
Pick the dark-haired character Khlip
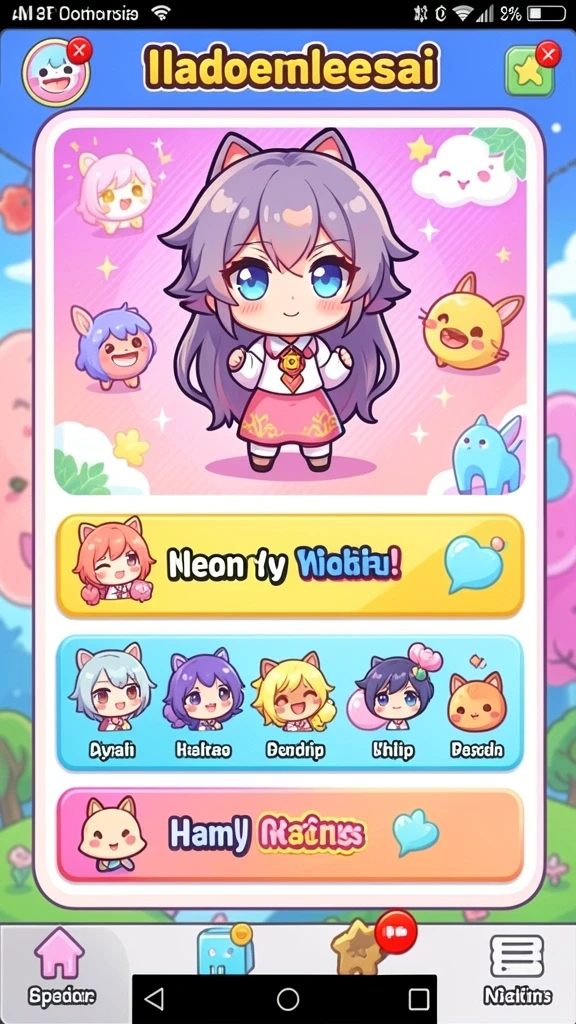394,703
